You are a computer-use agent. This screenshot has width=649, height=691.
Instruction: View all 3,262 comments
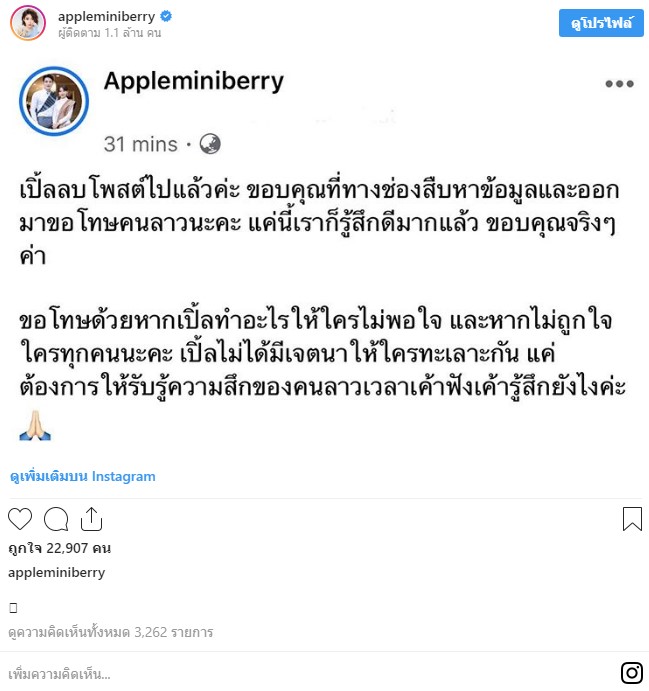click(110, 632)
